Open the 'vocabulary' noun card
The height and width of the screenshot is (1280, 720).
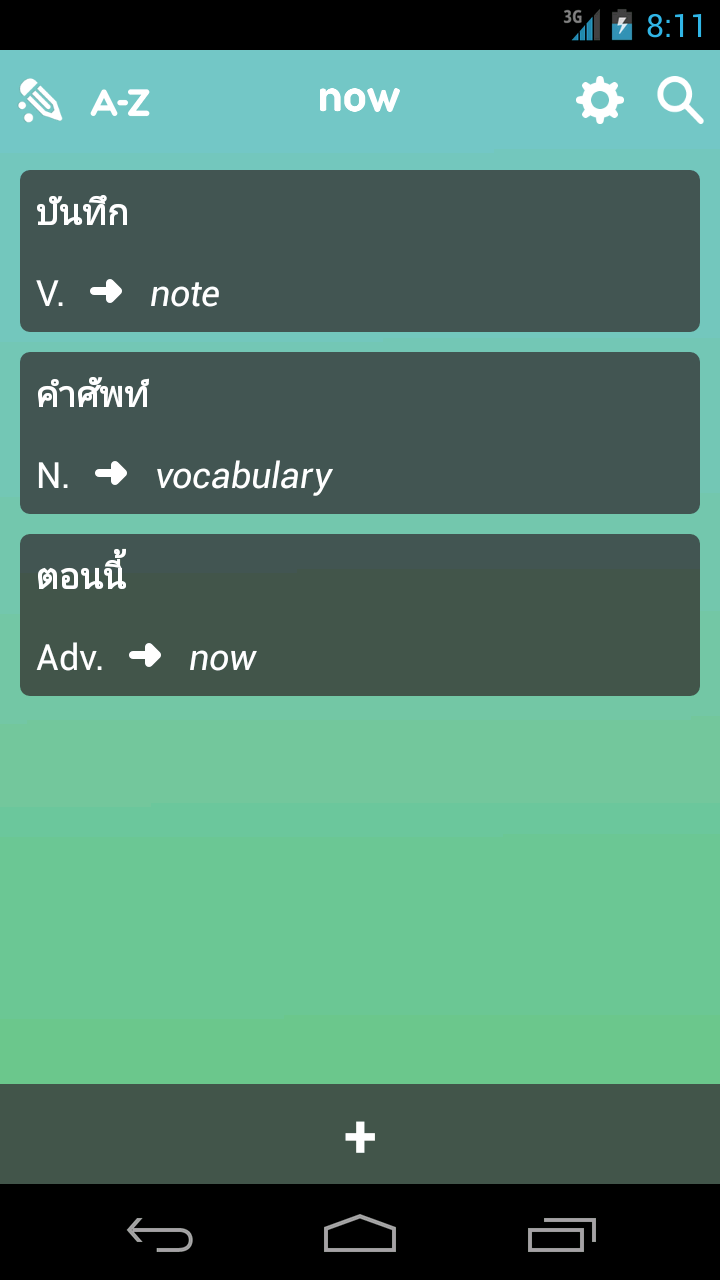coord(360,433)
